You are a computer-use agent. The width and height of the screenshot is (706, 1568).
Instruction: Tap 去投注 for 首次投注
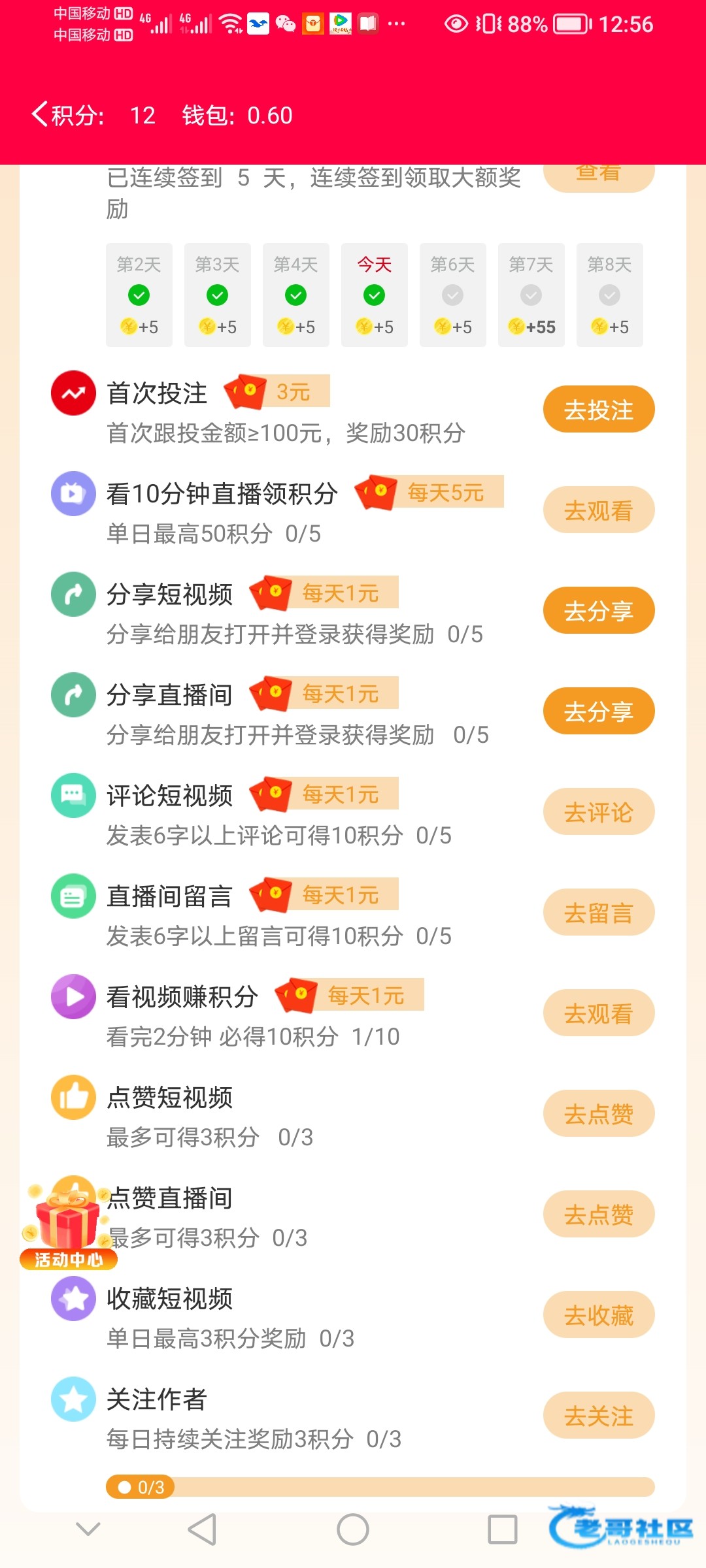(598, 410)
